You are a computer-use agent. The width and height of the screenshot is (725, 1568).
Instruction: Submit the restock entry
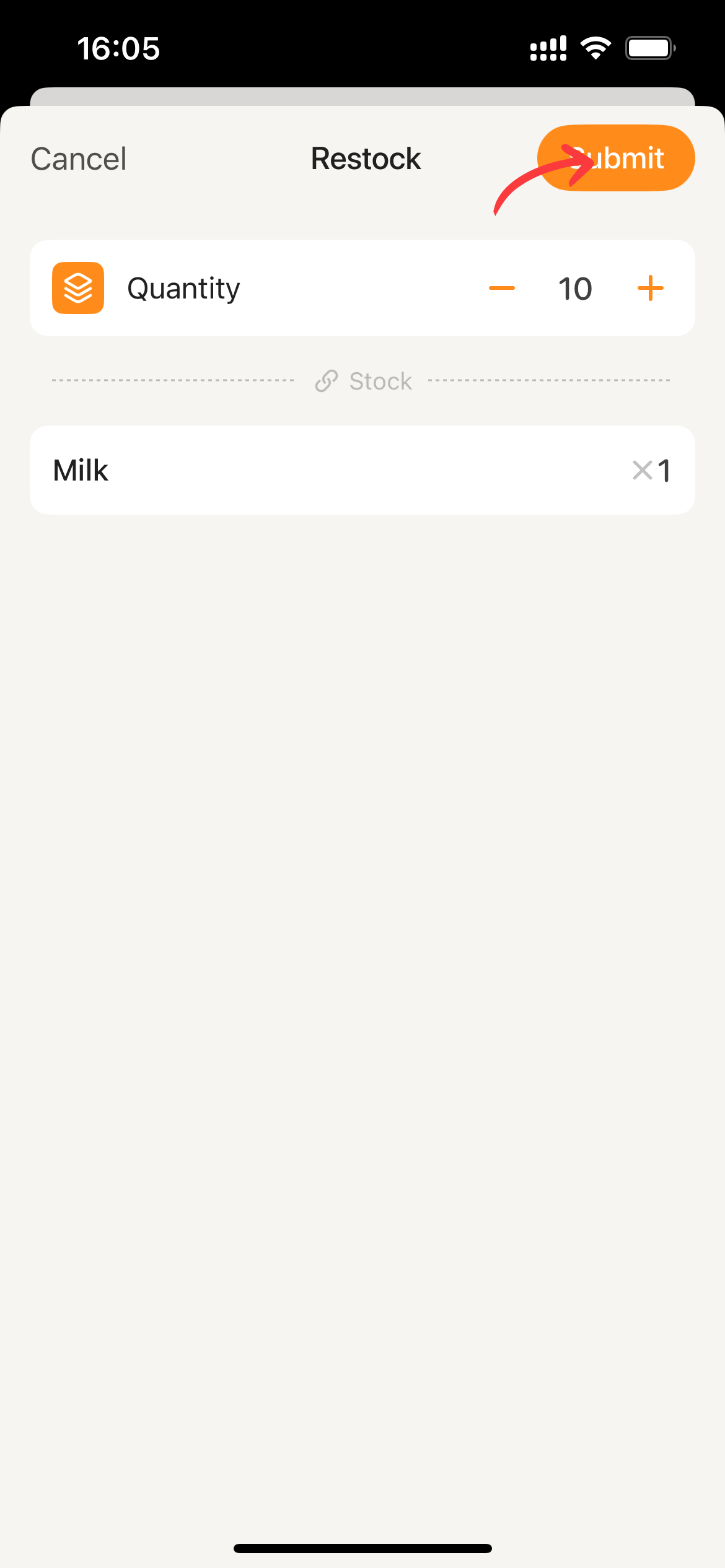click(616, 159)
